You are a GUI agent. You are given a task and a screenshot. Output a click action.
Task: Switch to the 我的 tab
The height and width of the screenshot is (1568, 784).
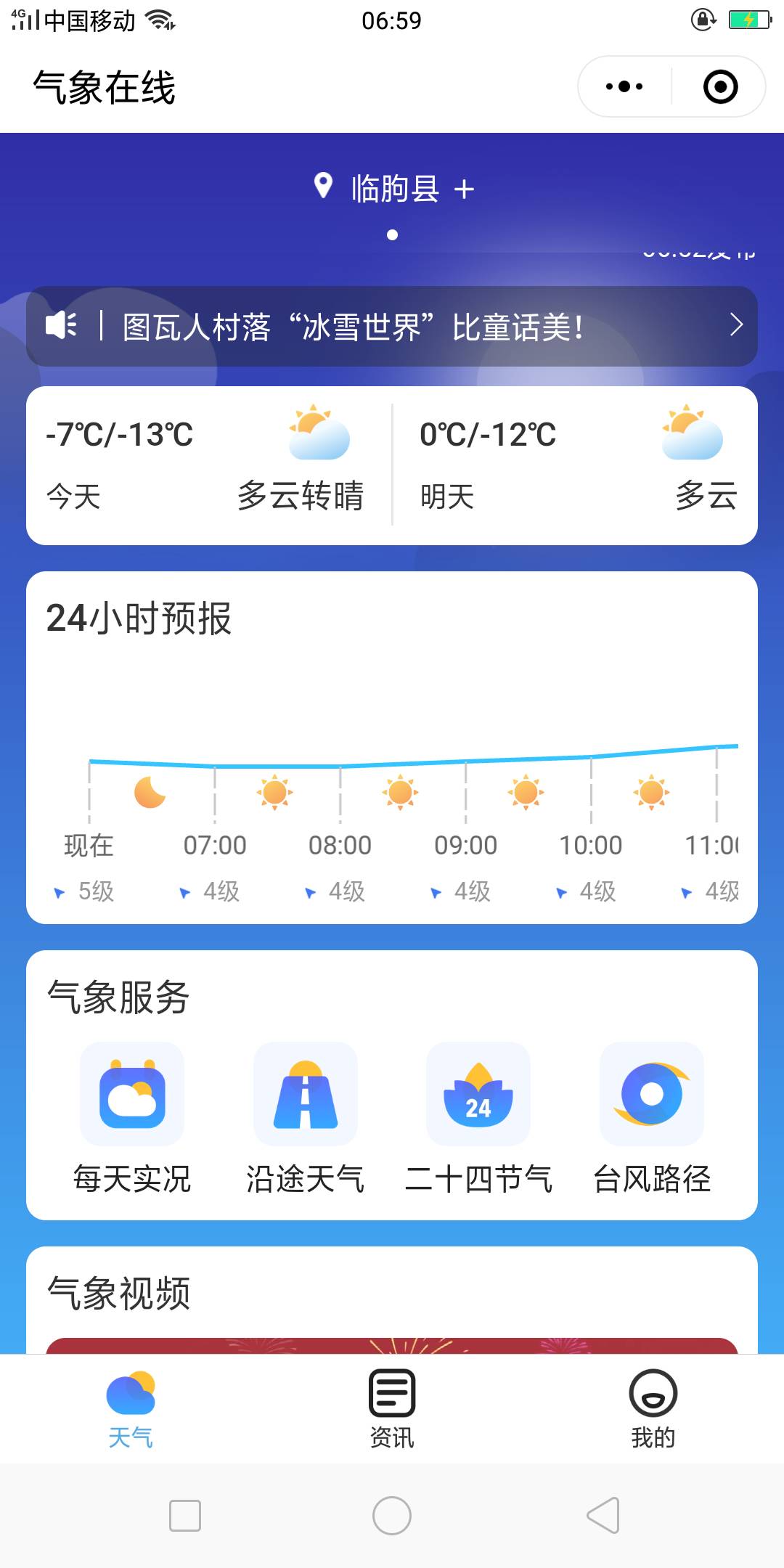[x=653, y=1408]
